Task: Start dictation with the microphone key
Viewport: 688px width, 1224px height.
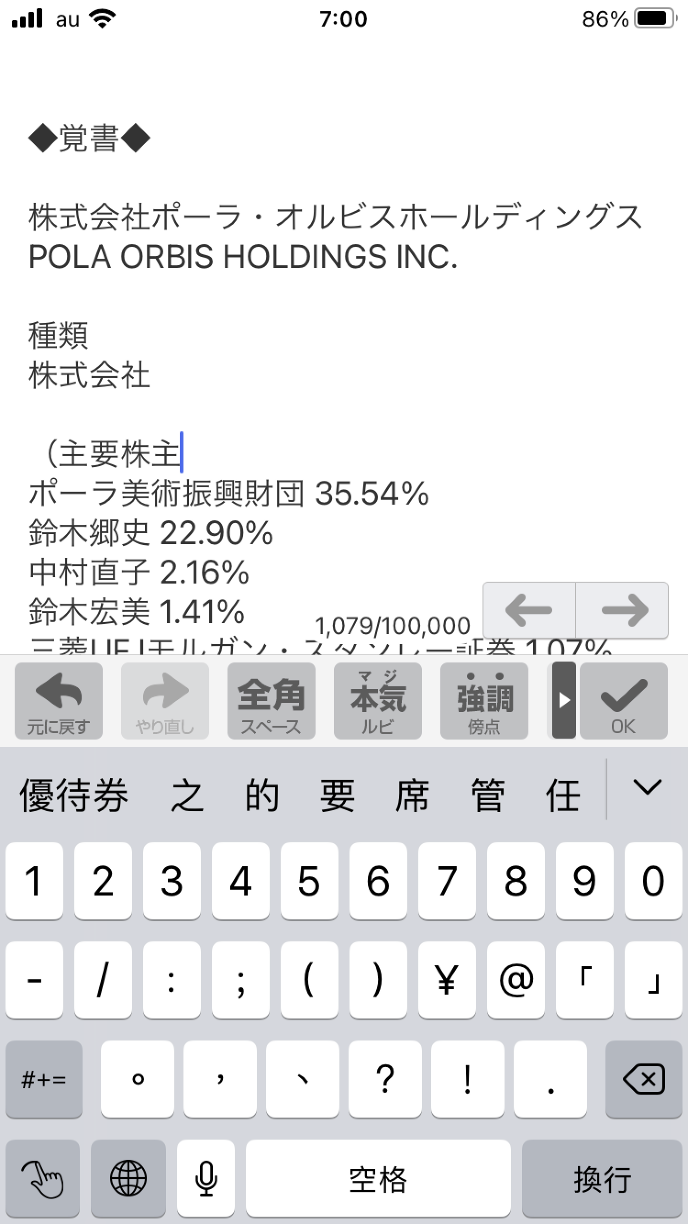Action: click(206, 1180)
